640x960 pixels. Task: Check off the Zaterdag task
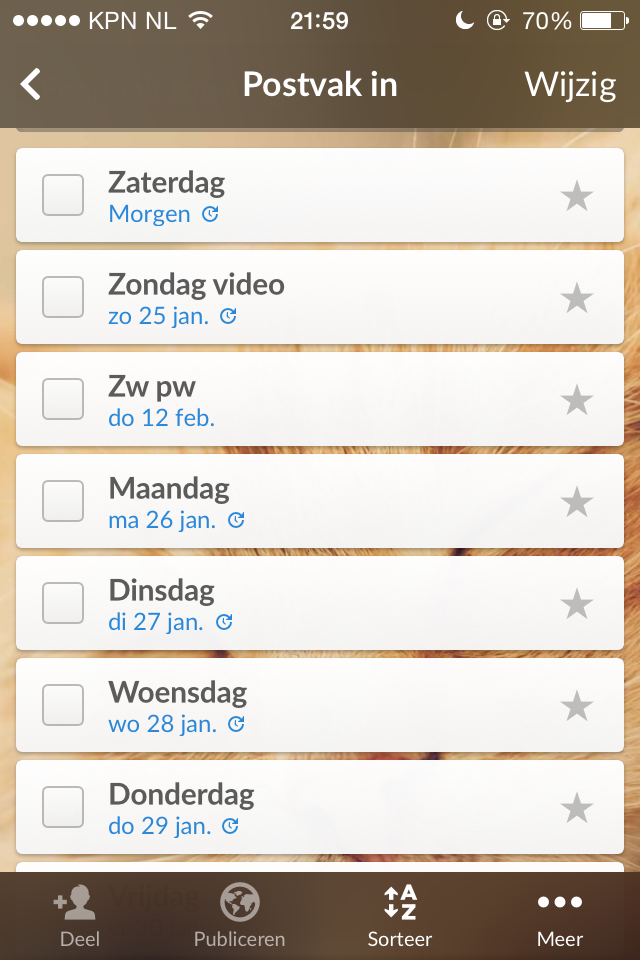click(63, 195)
